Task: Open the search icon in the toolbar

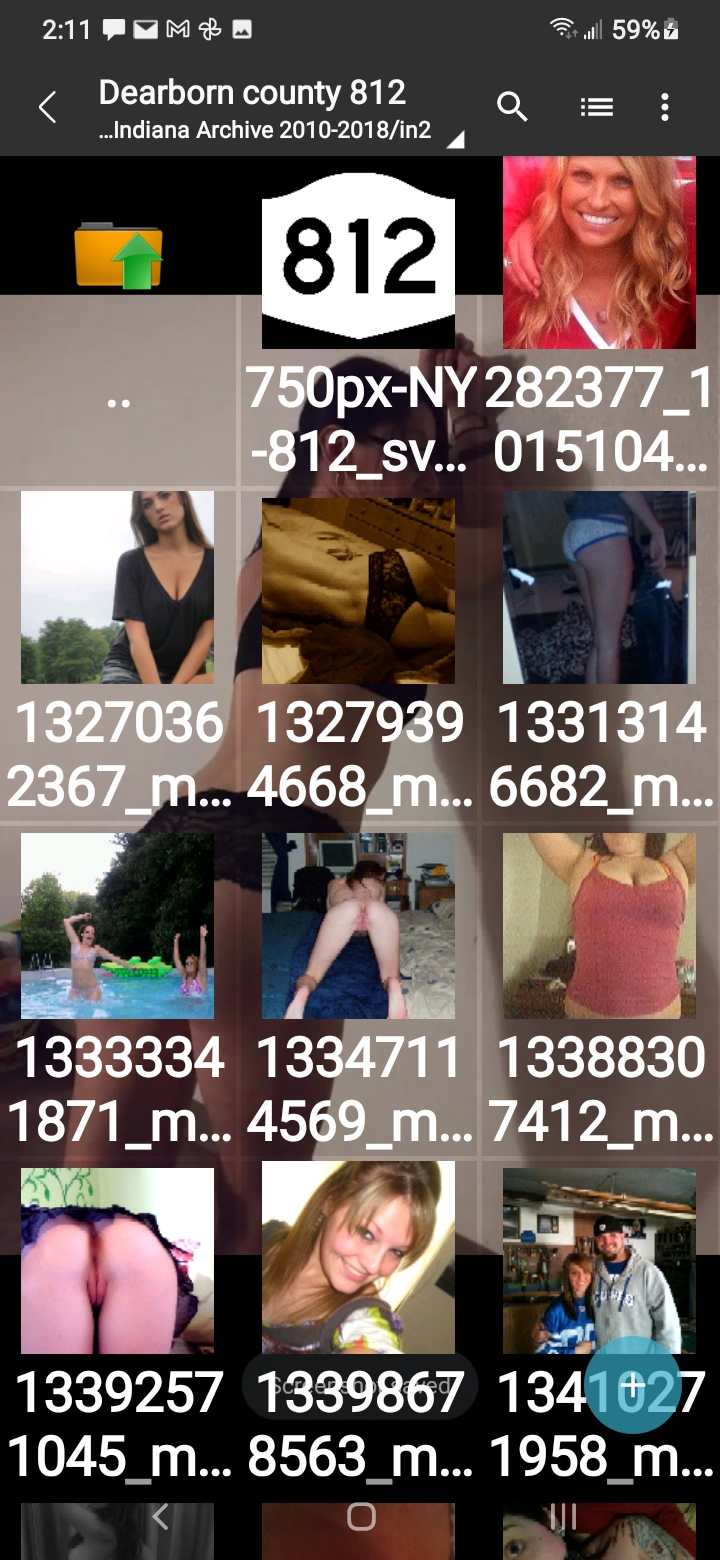Action: click(x=512, y=107)
